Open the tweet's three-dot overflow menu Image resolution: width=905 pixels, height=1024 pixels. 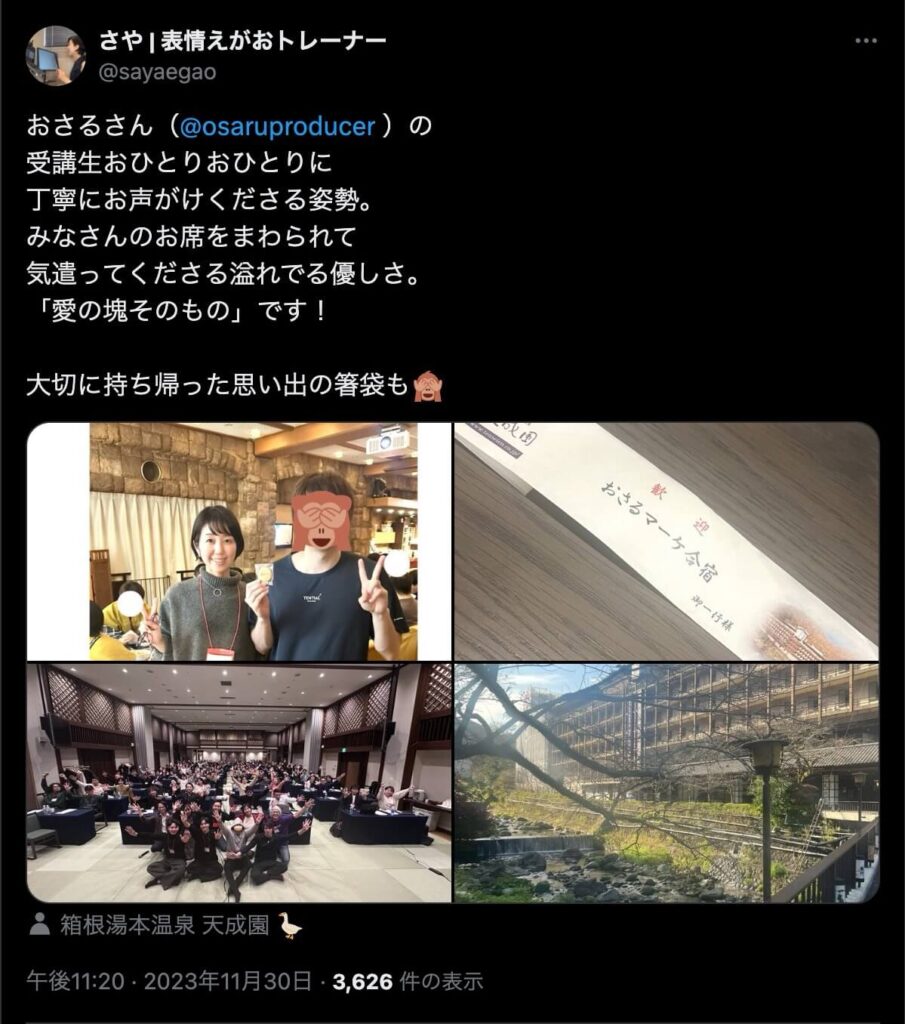[865, 42]
